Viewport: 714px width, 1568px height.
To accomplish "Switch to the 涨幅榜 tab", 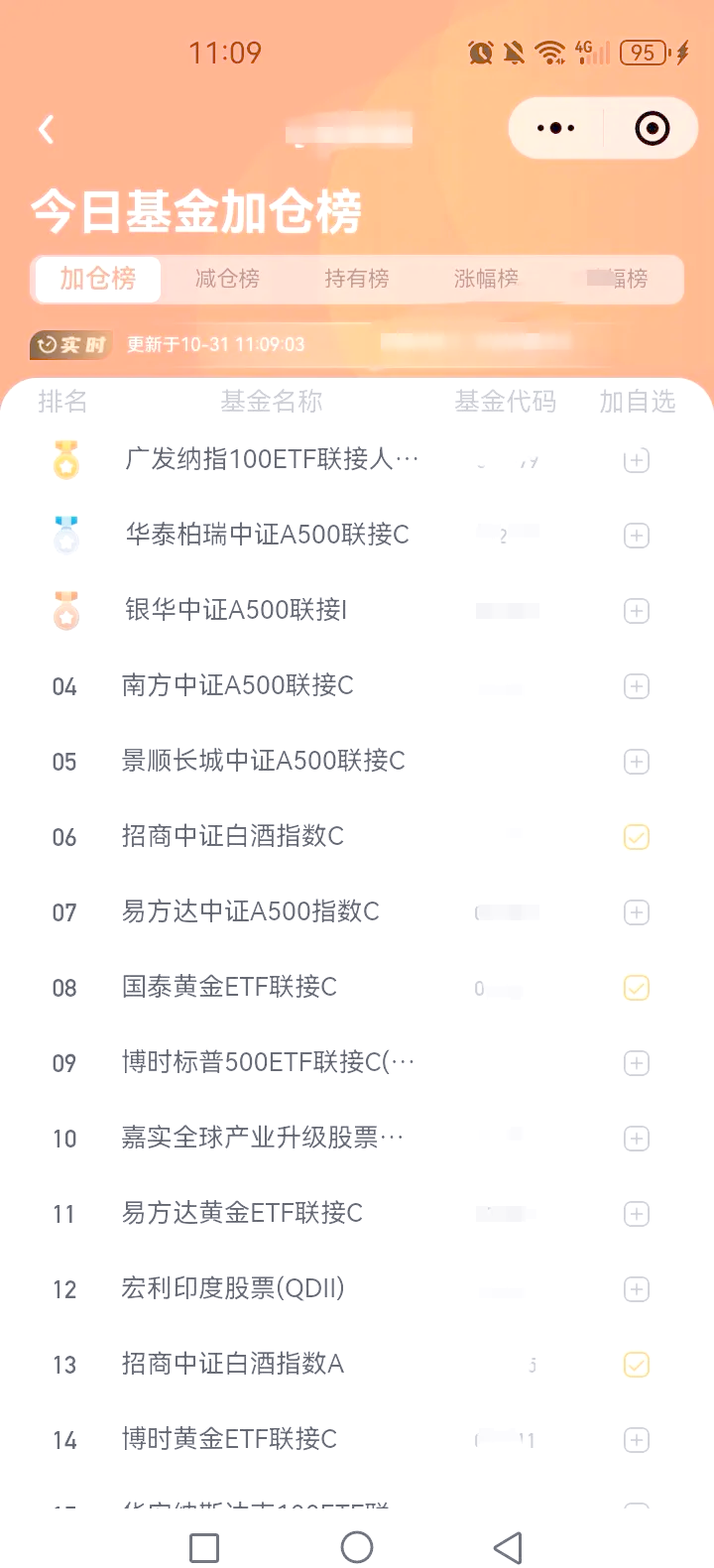I will pyautogui.click(x=486, y=279).
